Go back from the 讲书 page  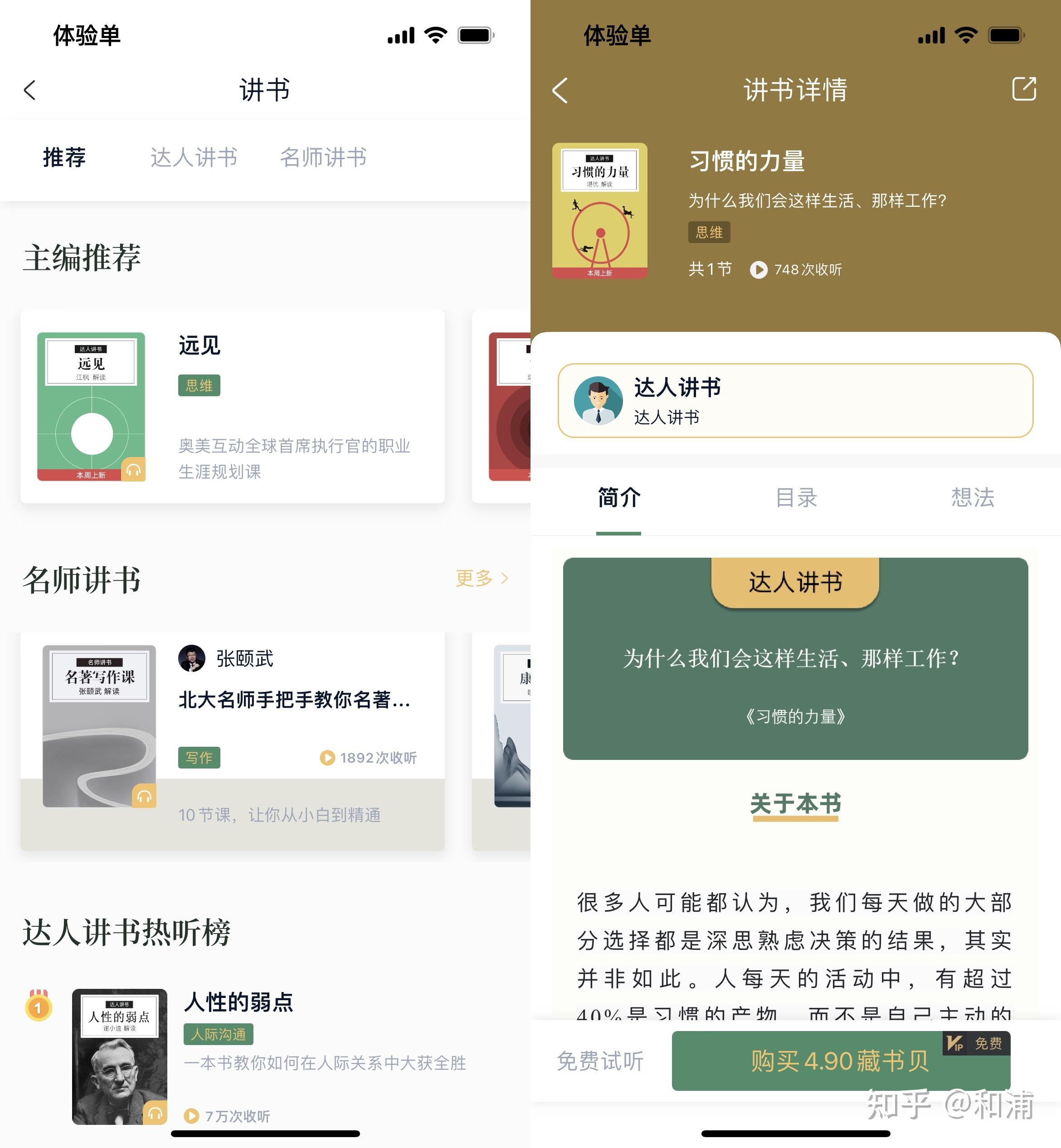(x=30, y=90)
